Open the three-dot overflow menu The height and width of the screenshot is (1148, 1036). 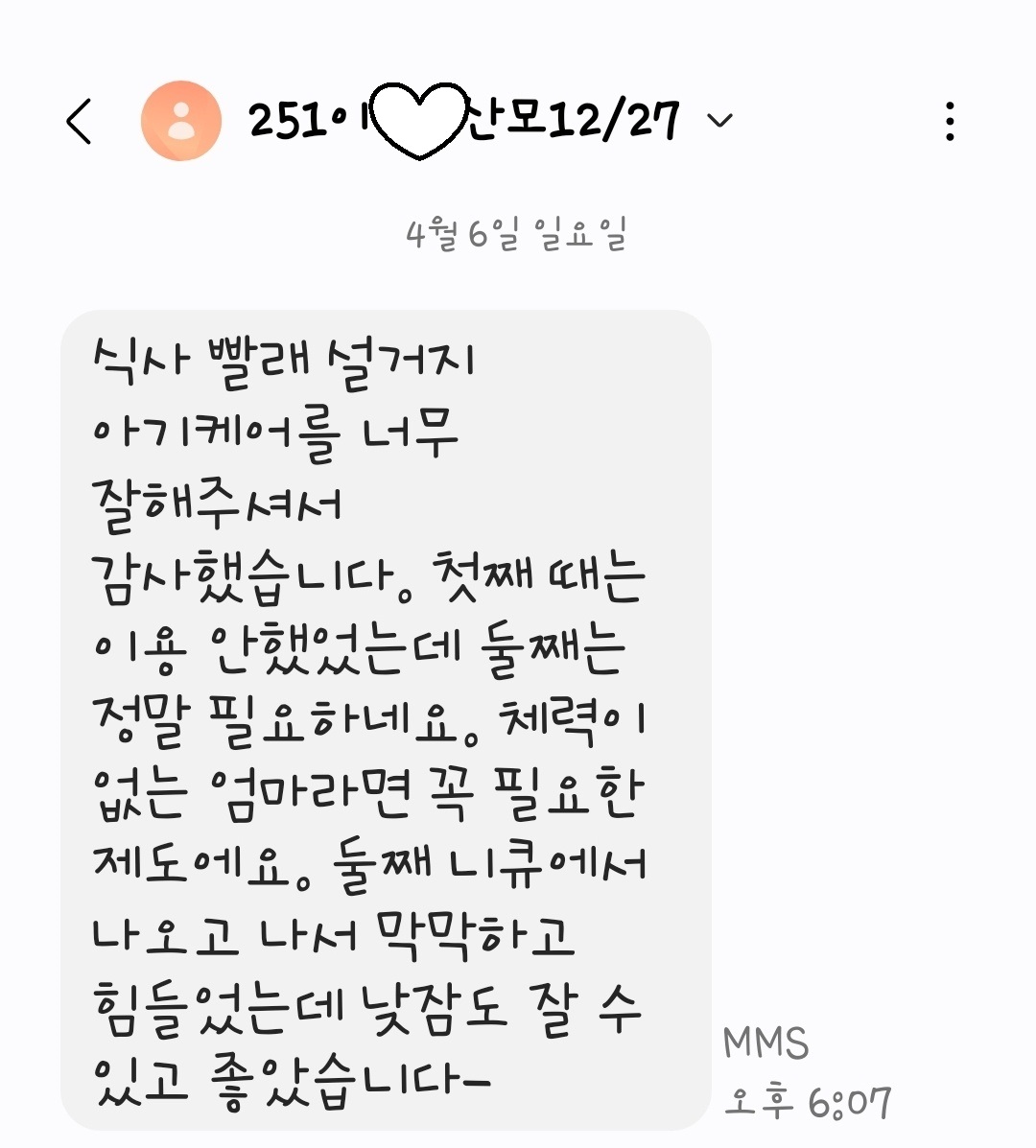pos(950,122)
